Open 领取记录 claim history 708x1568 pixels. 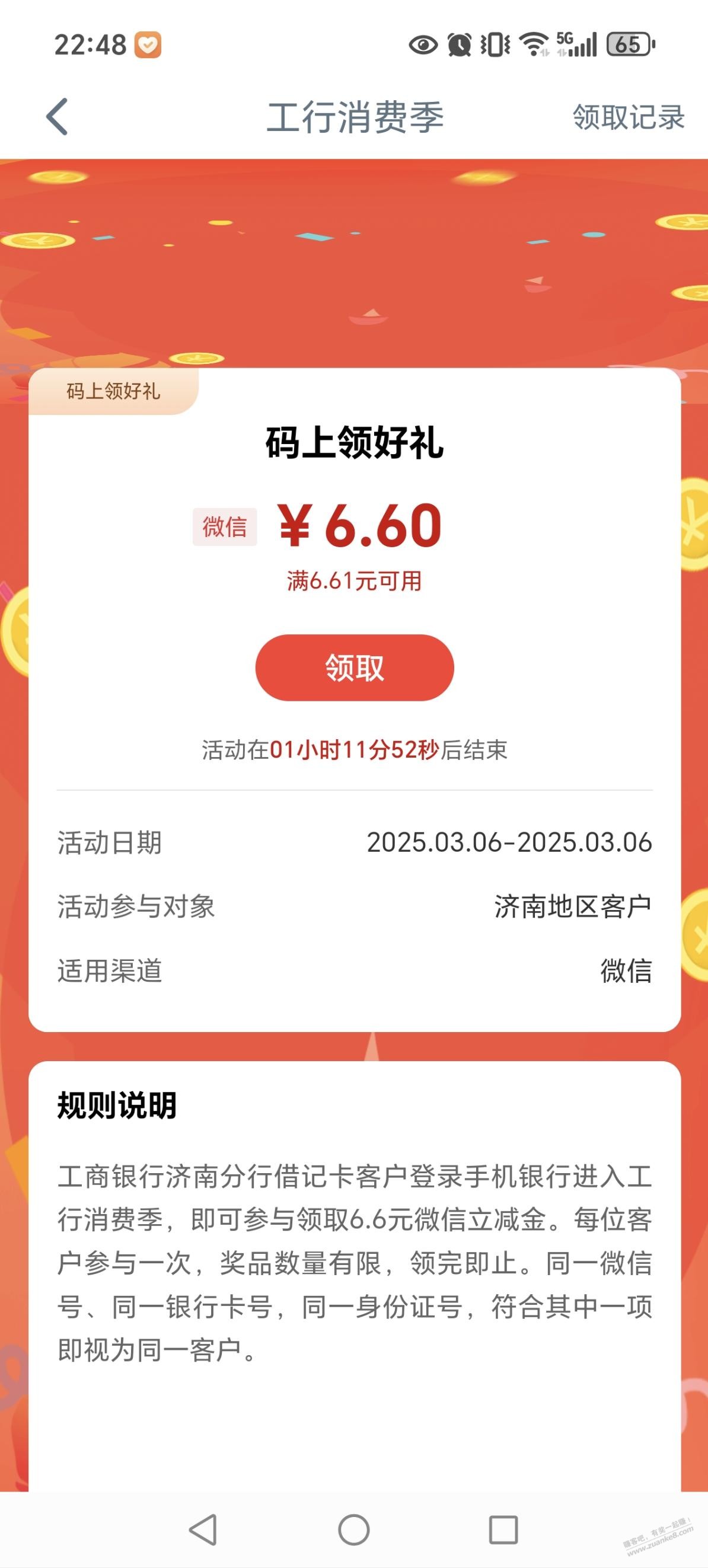627,117
